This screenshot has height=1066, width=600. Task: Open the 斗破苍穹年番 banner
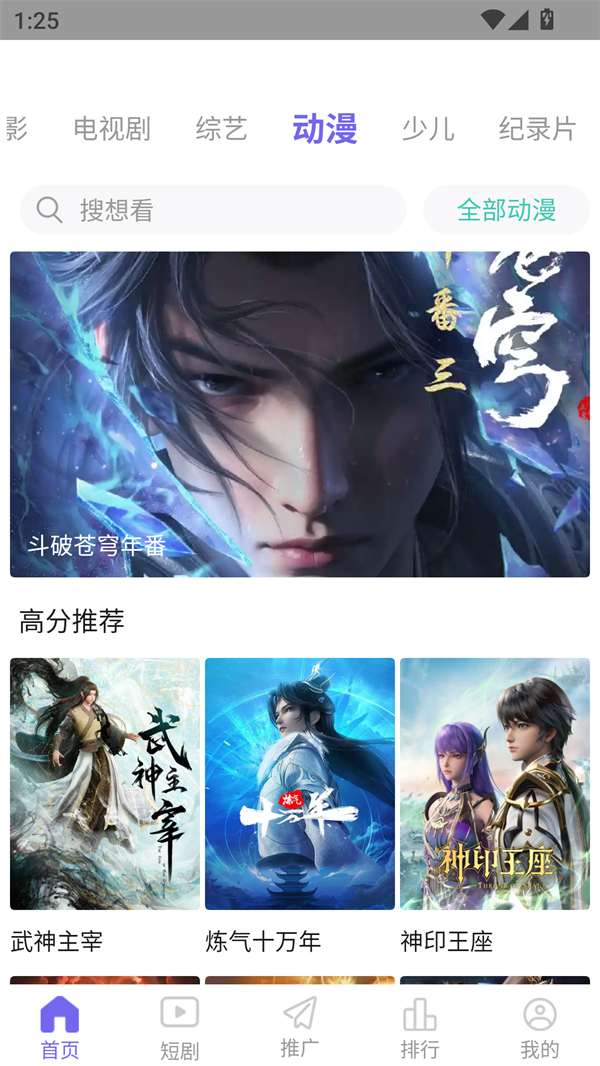(x=300, y=414)
